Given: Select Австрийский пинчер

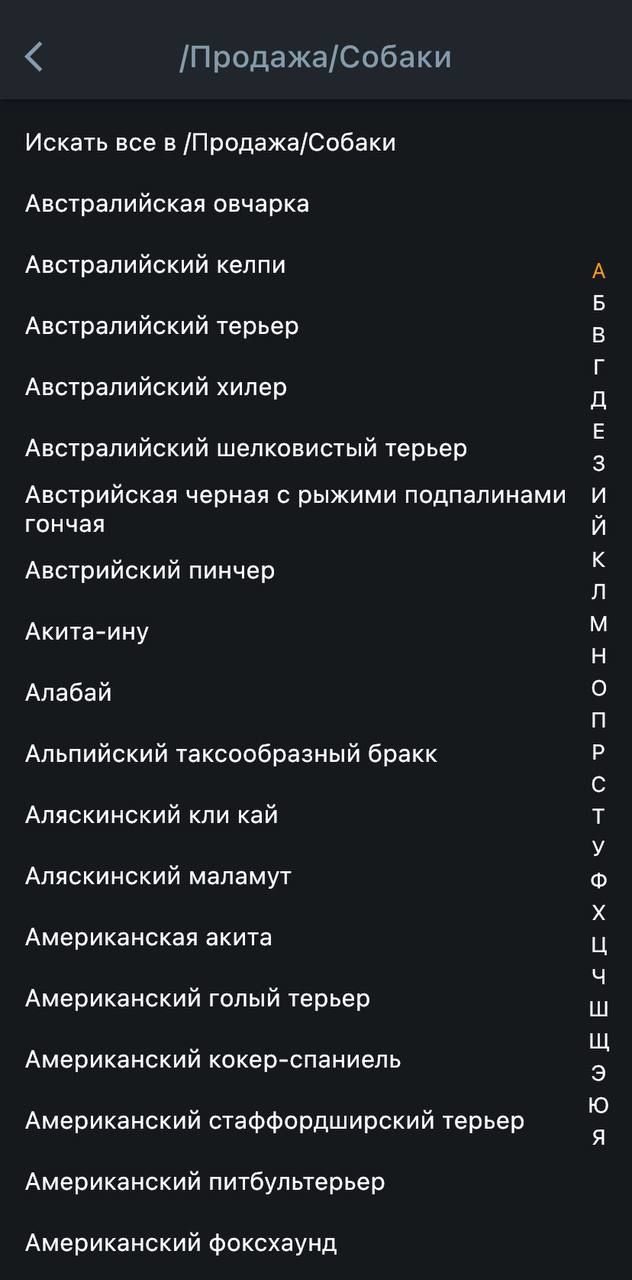Looking at the screenshot, I should point(149,571).
